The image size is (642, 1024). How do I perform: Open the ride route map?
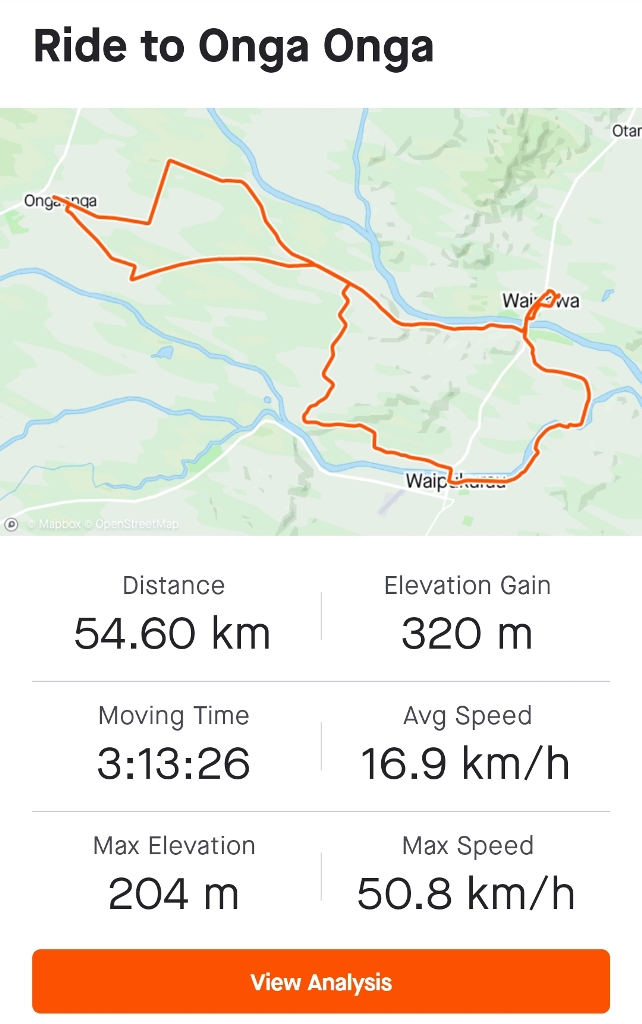321,320
